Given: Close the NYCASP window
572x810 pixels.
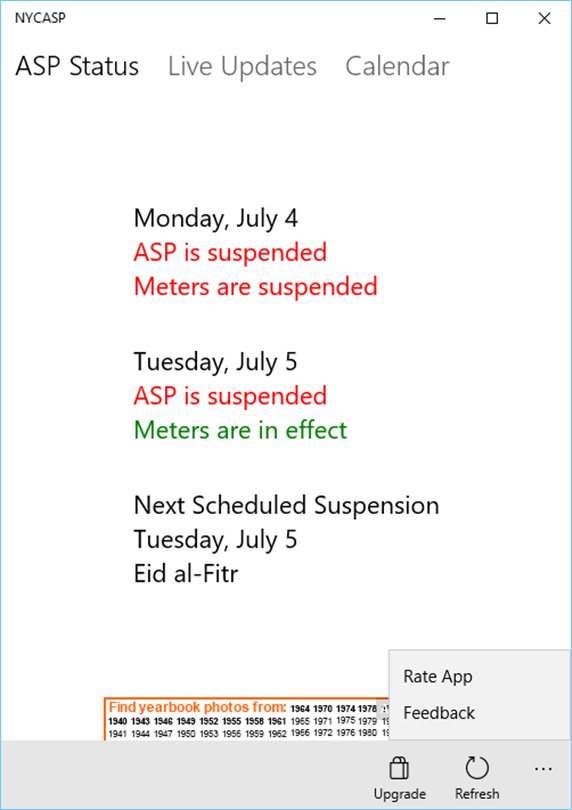Looking at the screenshot, I should (544, 19).
